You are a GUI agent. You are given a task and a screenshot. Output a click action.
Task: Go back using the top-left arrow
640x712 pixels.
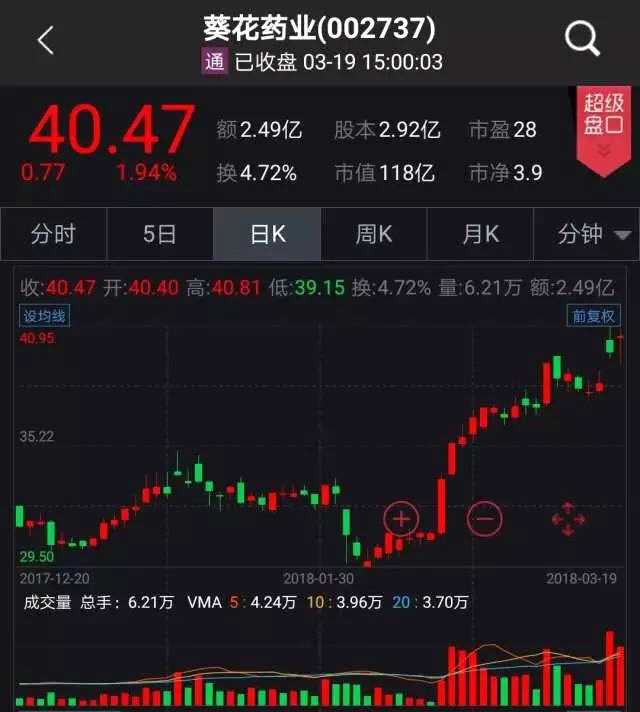(x=45, y=41)
